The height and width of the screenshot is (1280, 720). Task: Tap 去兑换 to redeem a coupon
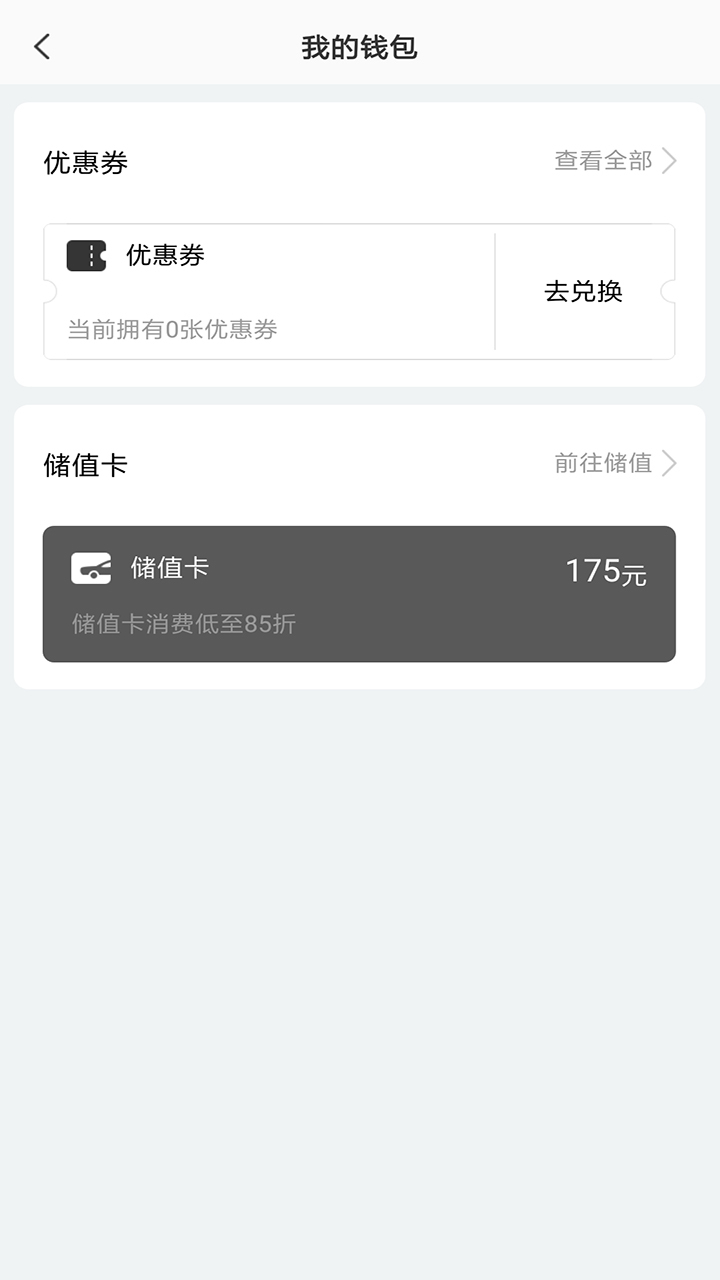tap(584, 291)
